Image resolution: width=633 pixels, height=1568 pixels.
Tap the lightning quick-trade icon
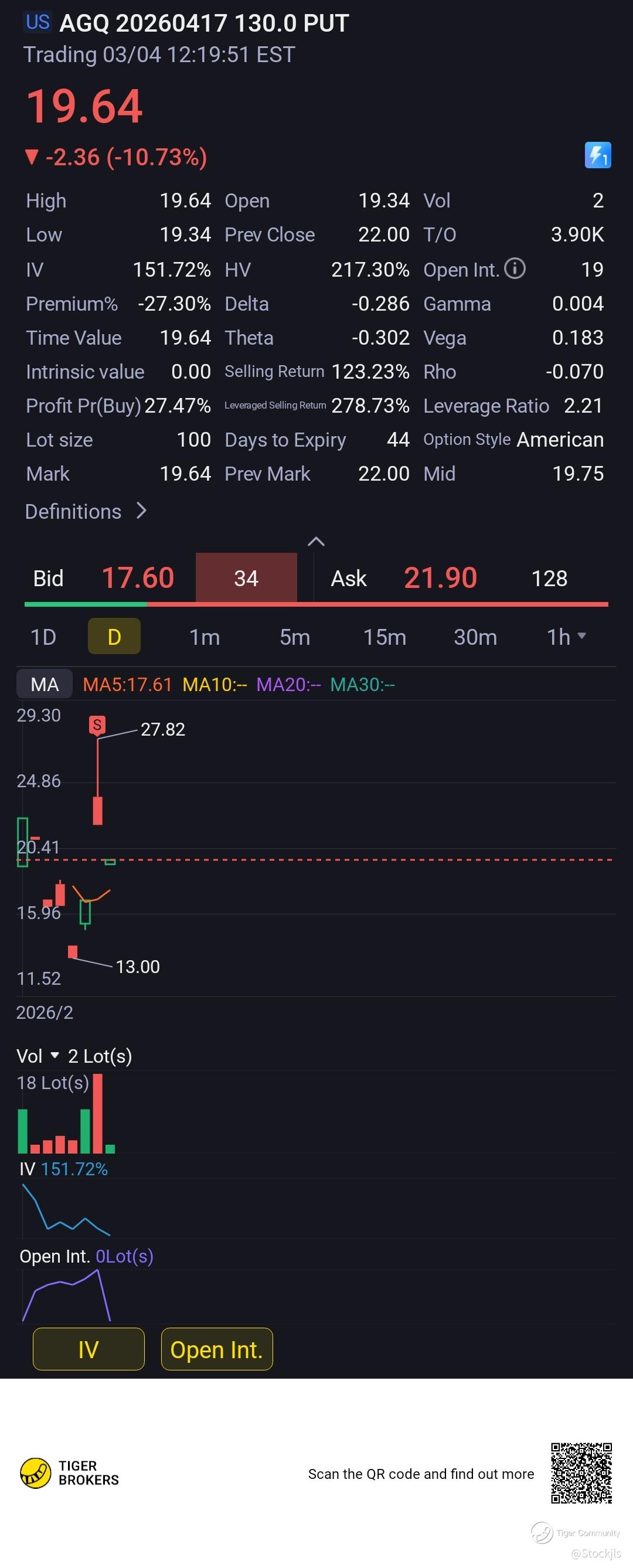pyautogui.click(x=597, y=155)
